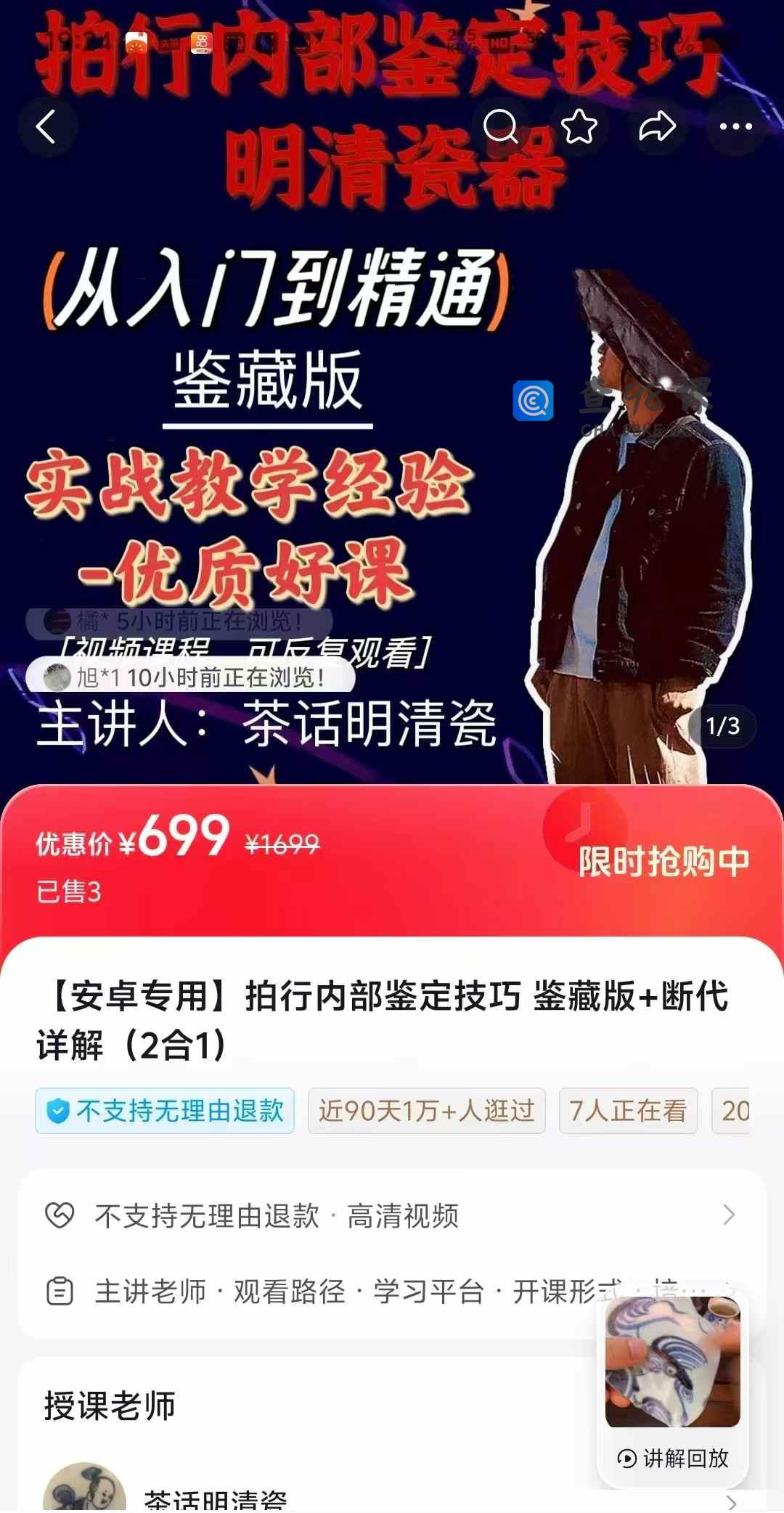Open the three-dot overflow menu
This screenshot has width=784, height=1513.
click(x=735, y=127)
